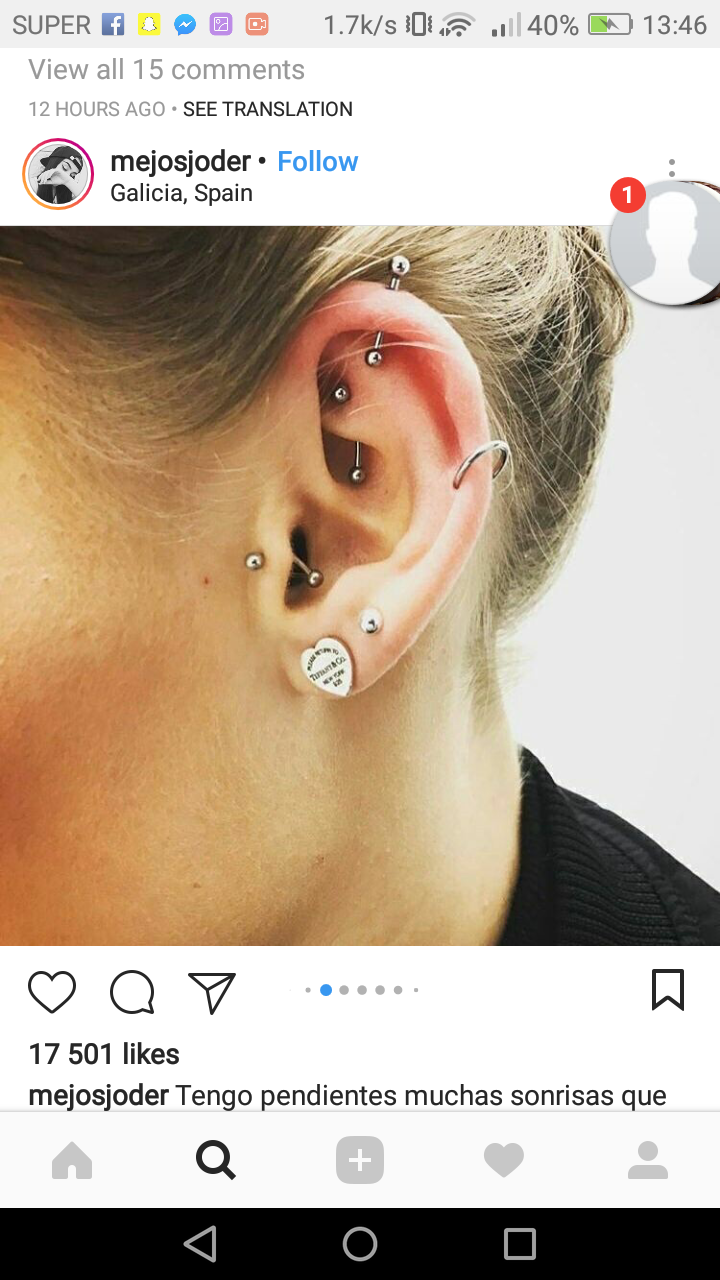Like the ear piercing post
Viewport: 720px width, 1280px height.
coord(52,991)
